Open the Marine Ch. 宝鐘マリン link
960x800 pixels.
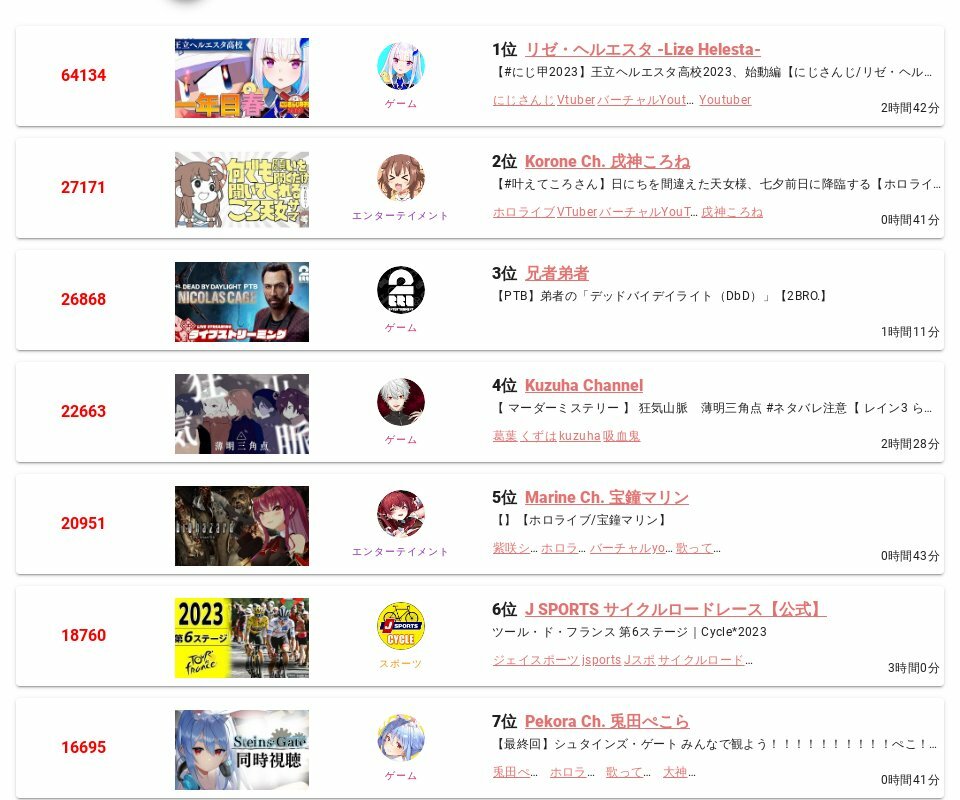click(x=606, y=498)
